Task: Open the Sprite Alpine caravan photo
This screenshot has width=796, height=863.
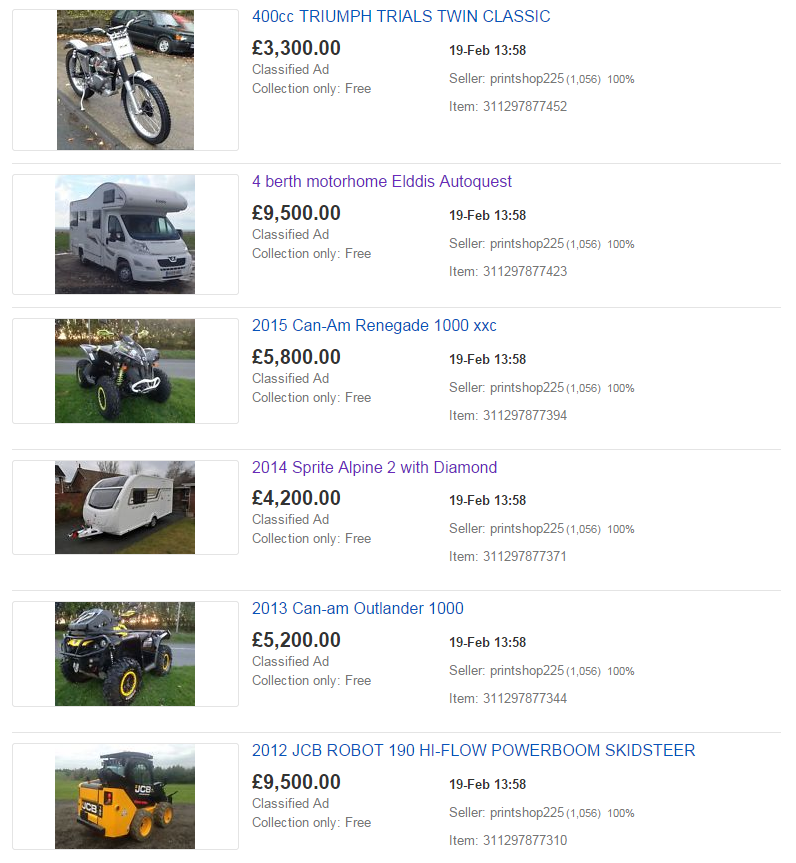Action: (x=125, y=508)
